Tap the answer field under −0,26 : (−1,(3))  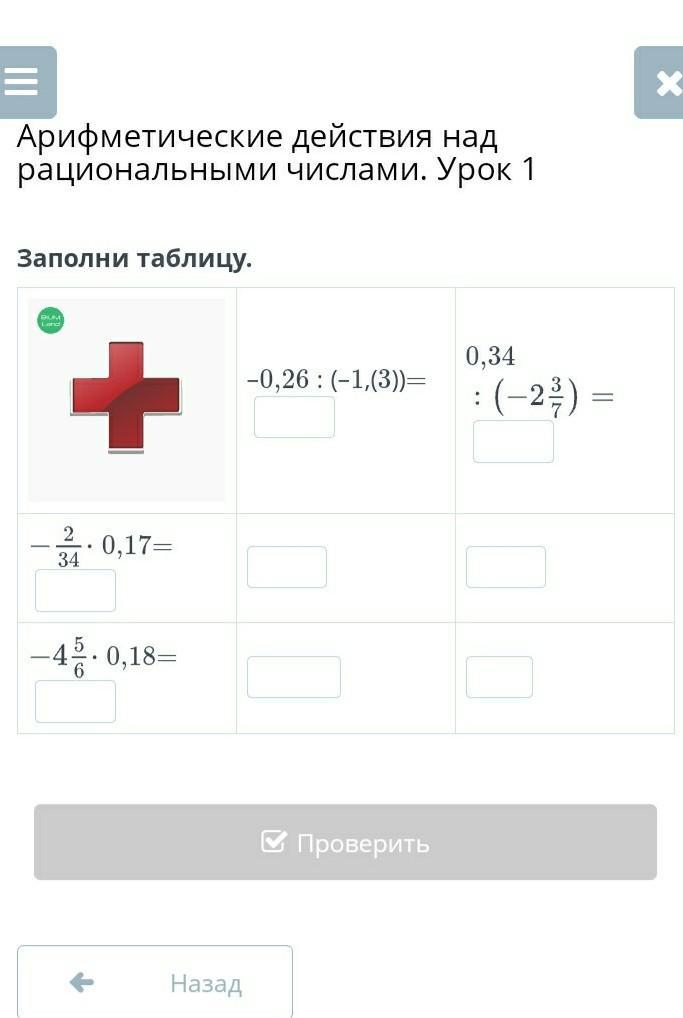294,417
